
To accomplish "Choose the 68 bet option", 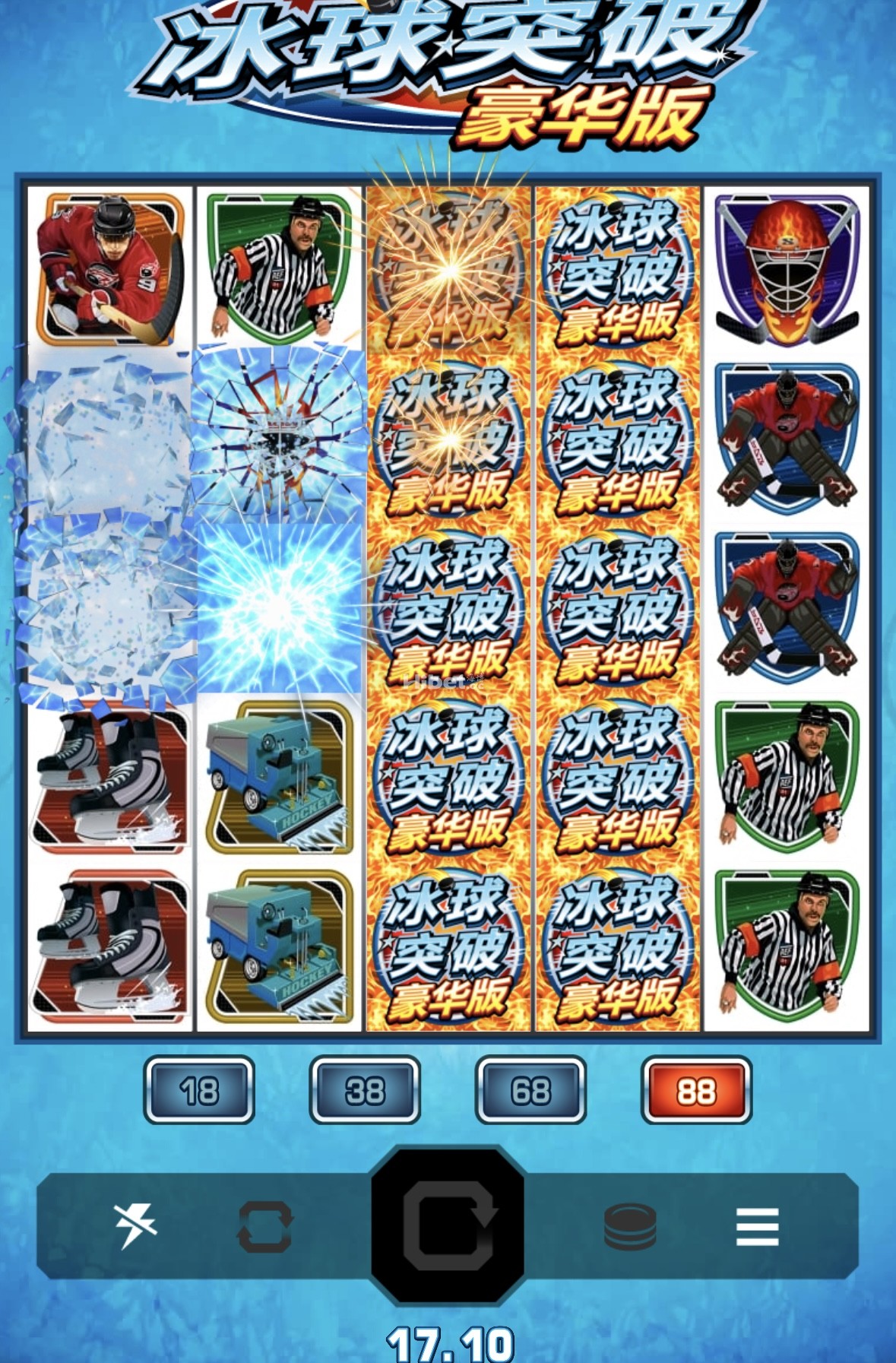I will tap(530, 1091).
